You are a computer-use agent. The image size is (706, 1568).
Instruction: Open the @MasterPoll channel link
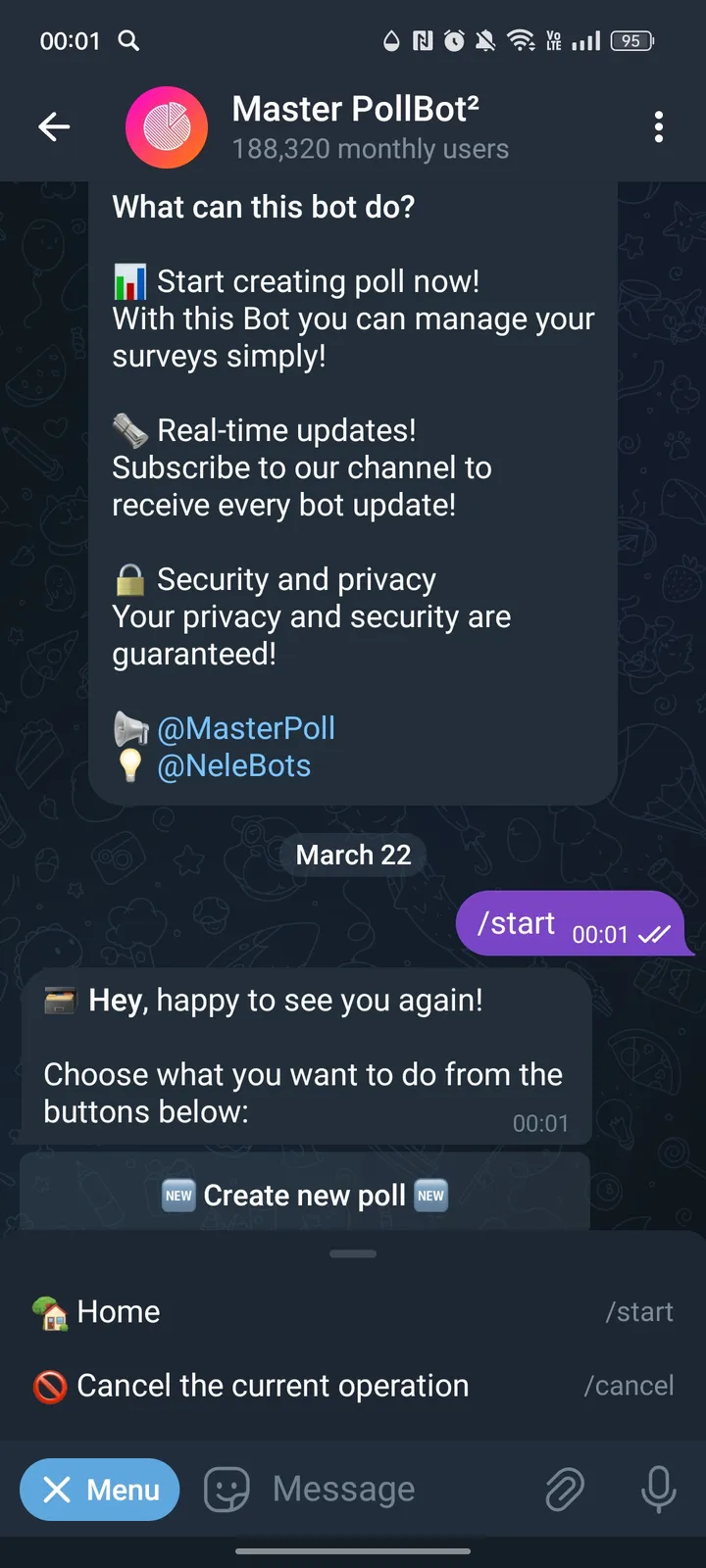pos(245,728)
